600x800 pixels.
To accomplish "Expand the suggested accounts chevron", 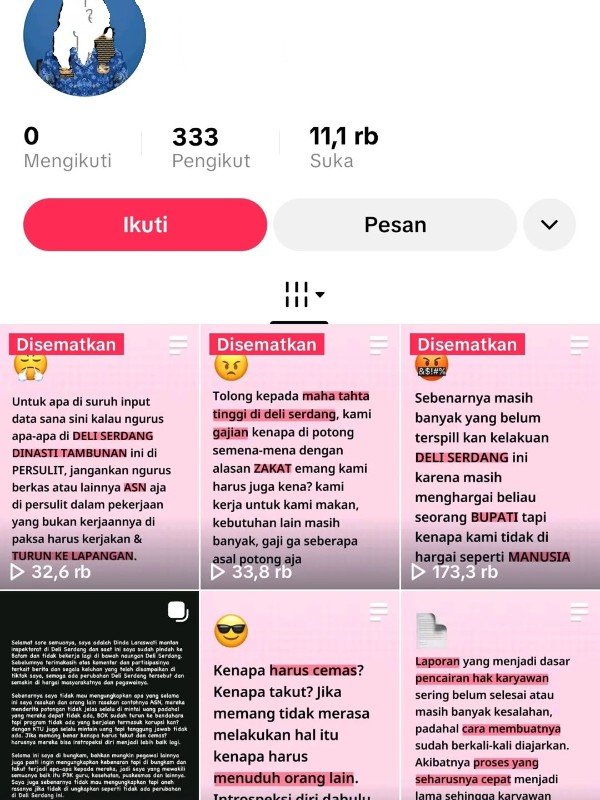I will pos(549,225).
